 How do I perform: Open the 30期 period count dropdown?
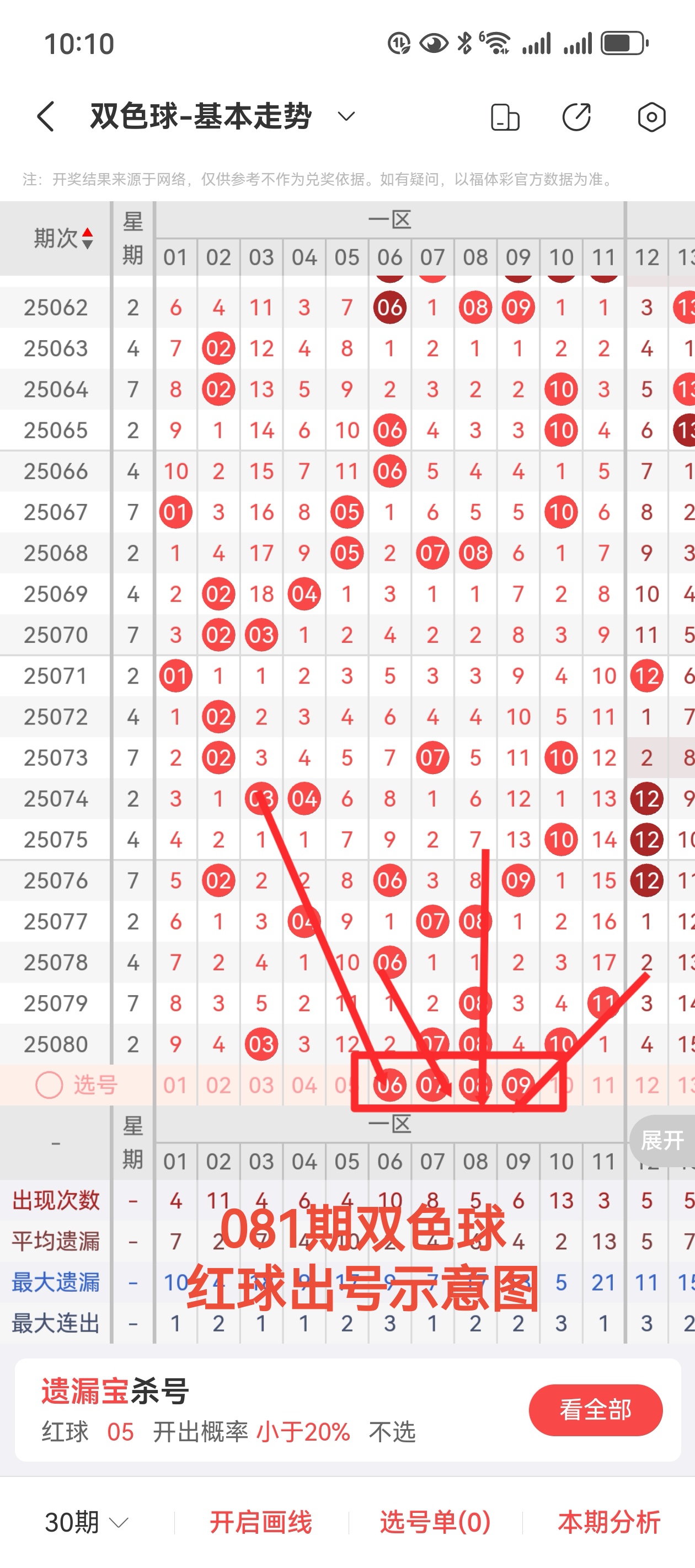[x=87, y=1522]
